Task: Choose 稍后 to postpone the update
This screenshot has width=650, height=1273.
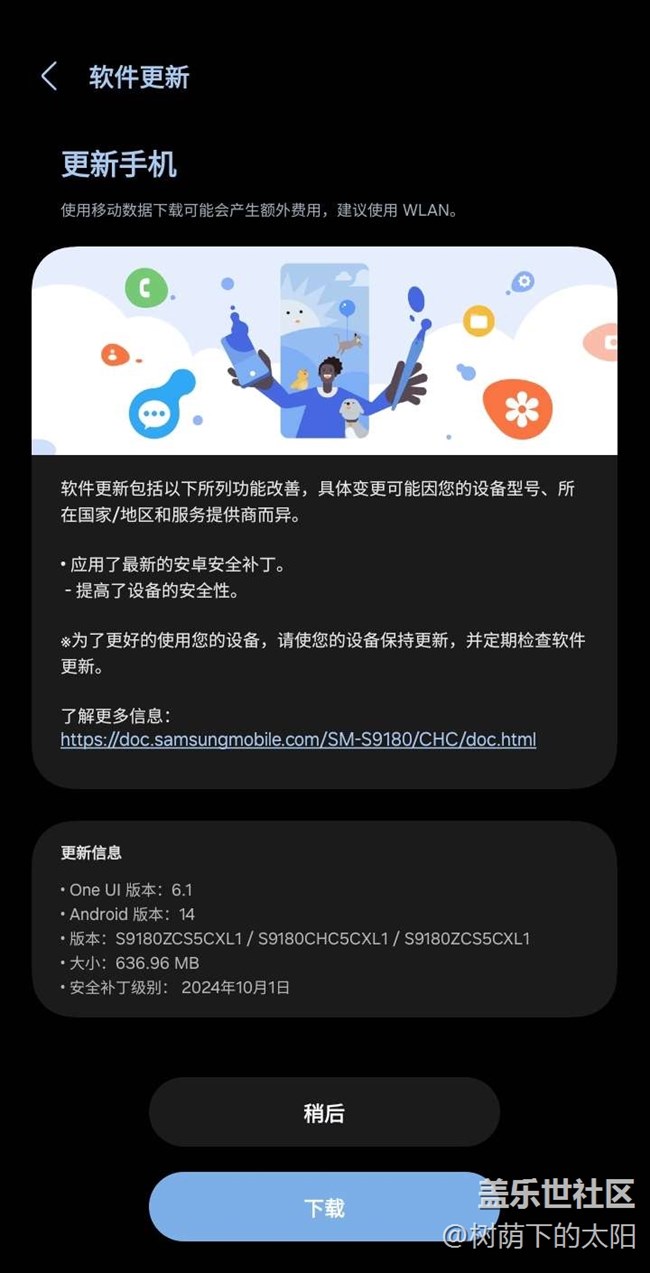Action: click(x=324, y=1112)
